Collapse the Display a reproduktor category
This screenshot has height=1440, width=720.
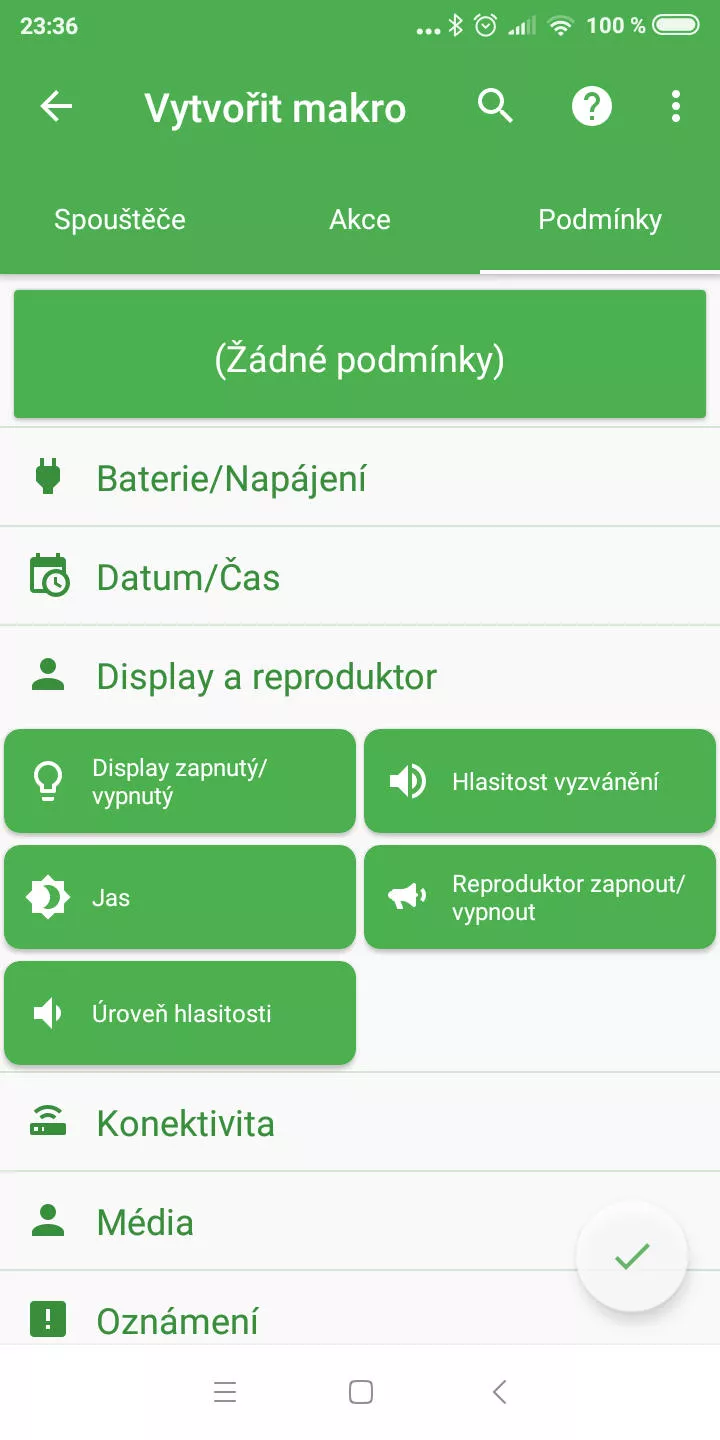coord(360,676)
